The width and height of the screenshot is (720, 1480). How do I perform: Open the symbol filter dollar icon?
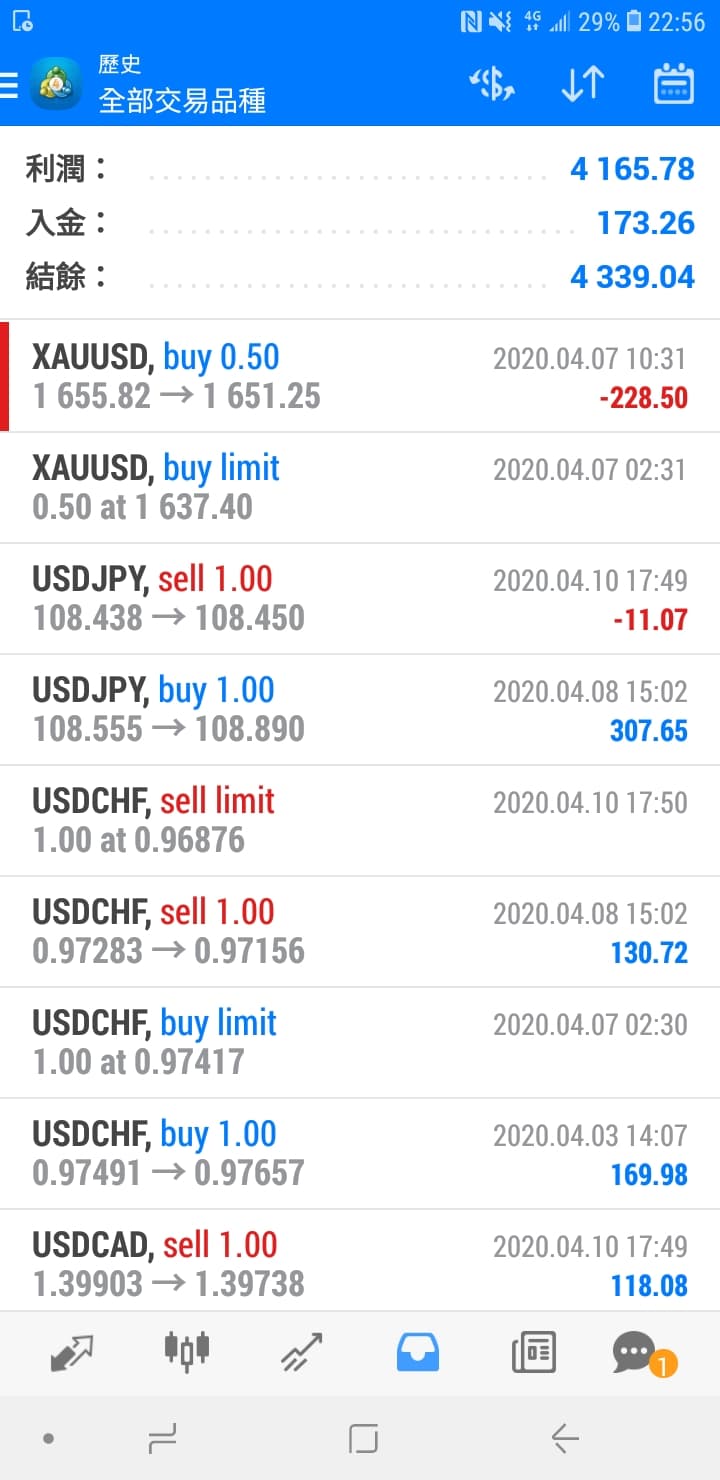[491, 84]
